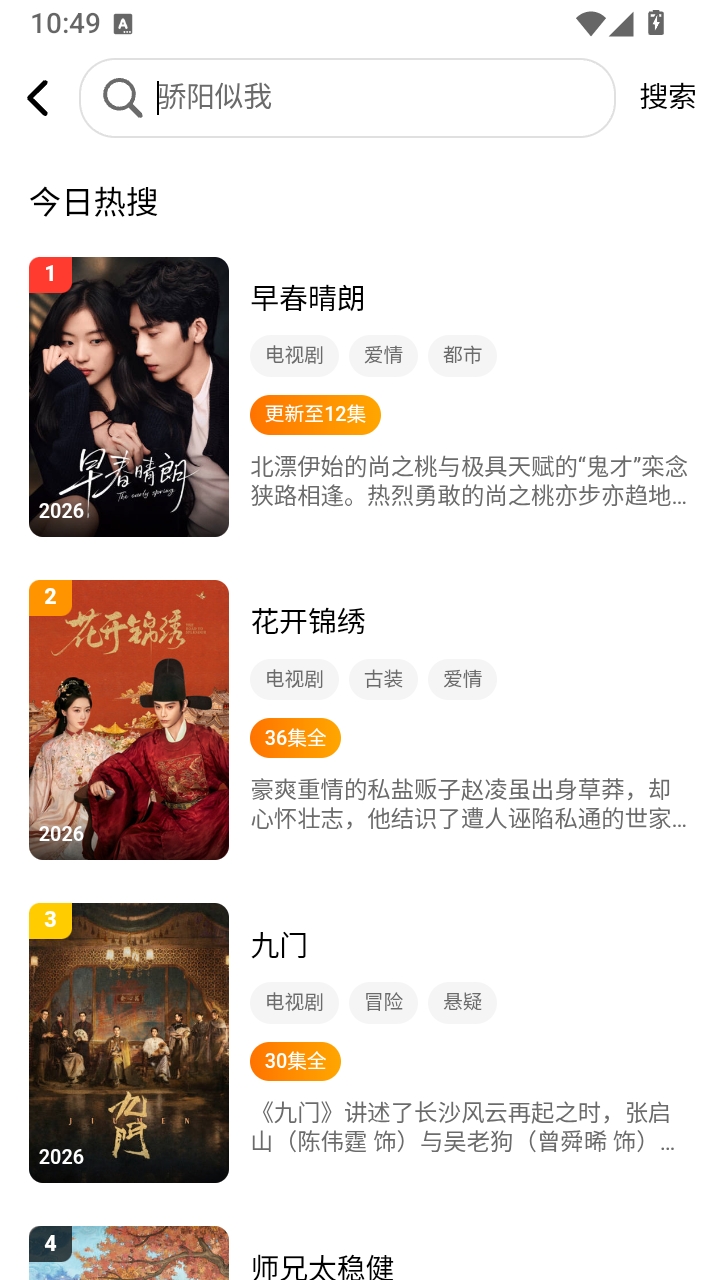Screen dimensions: 720x1280
Task: Select the 都市 tag under 早春晴朗
Action: click(462, 356)
